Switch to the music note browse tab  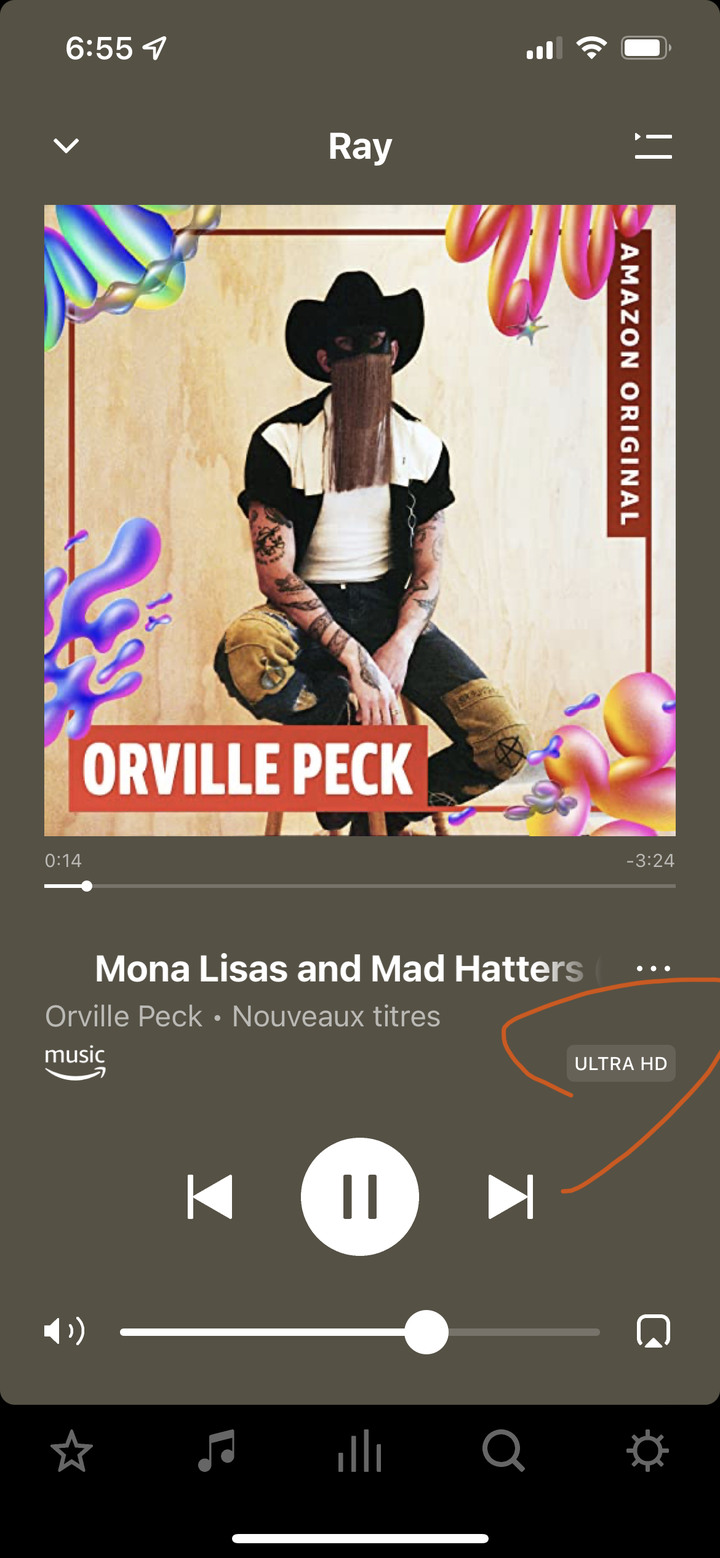click(x=216, y=1450)
